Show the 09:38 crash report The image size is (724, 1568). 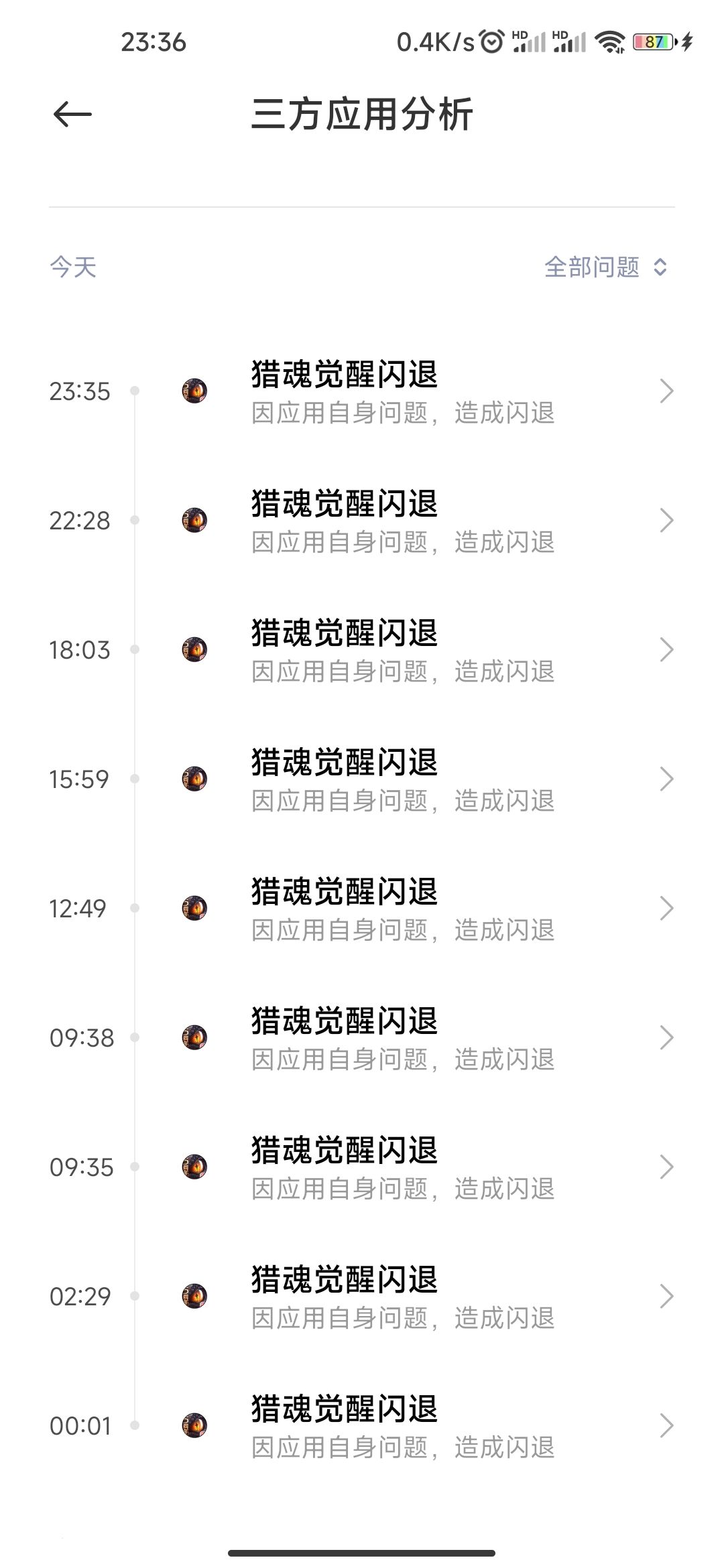tap(402, 1039)
